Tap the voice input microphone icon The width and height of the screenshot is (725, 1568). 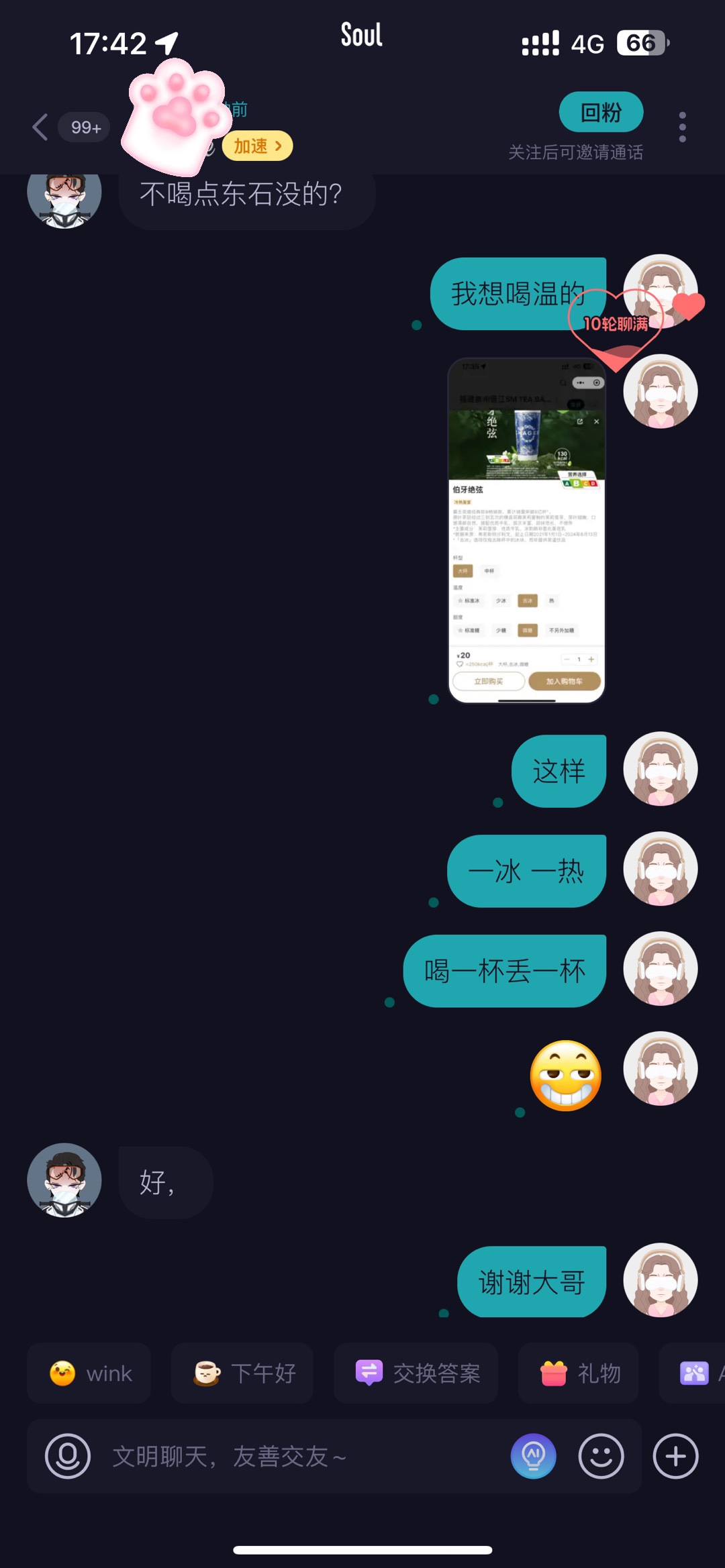(68, 1456)
